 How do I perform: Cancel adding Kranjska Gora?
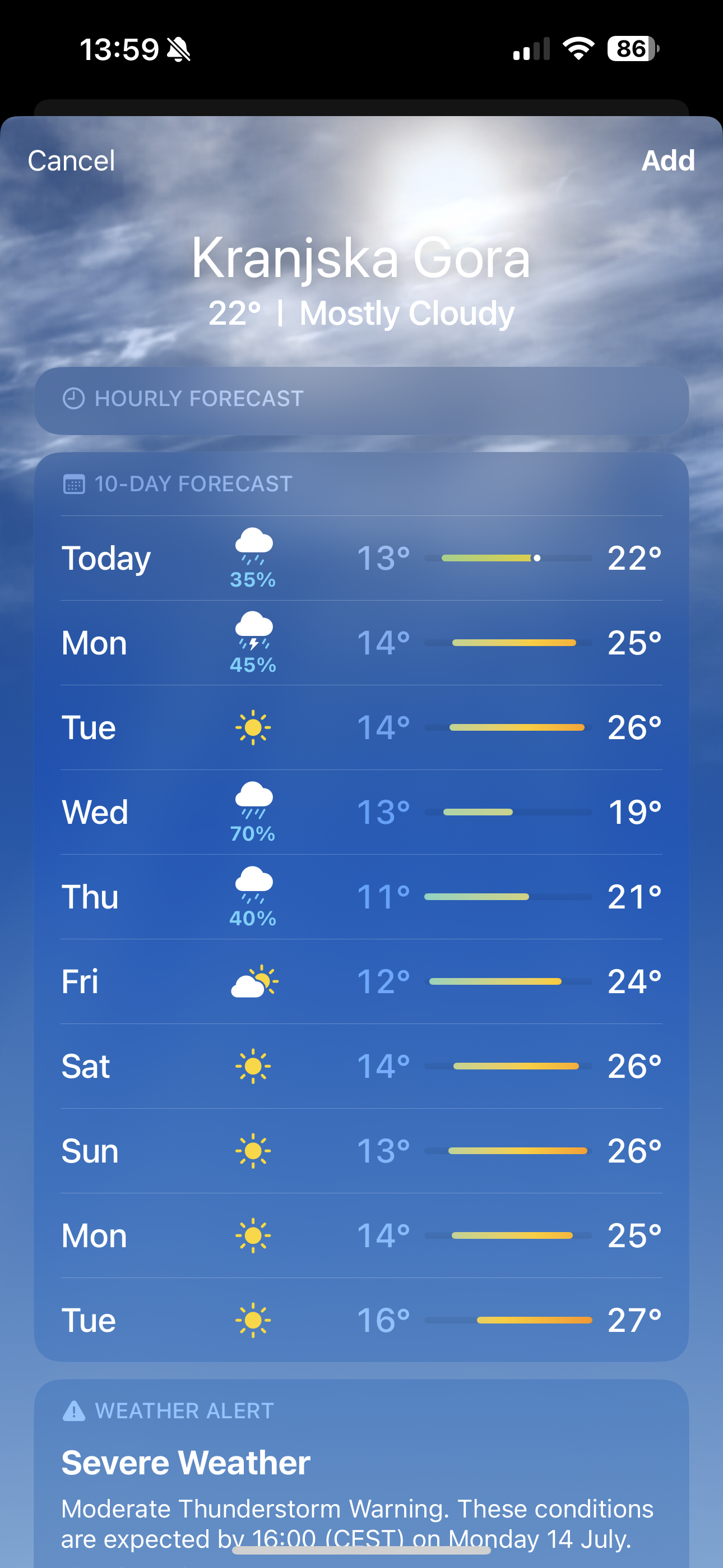(71, 161)
